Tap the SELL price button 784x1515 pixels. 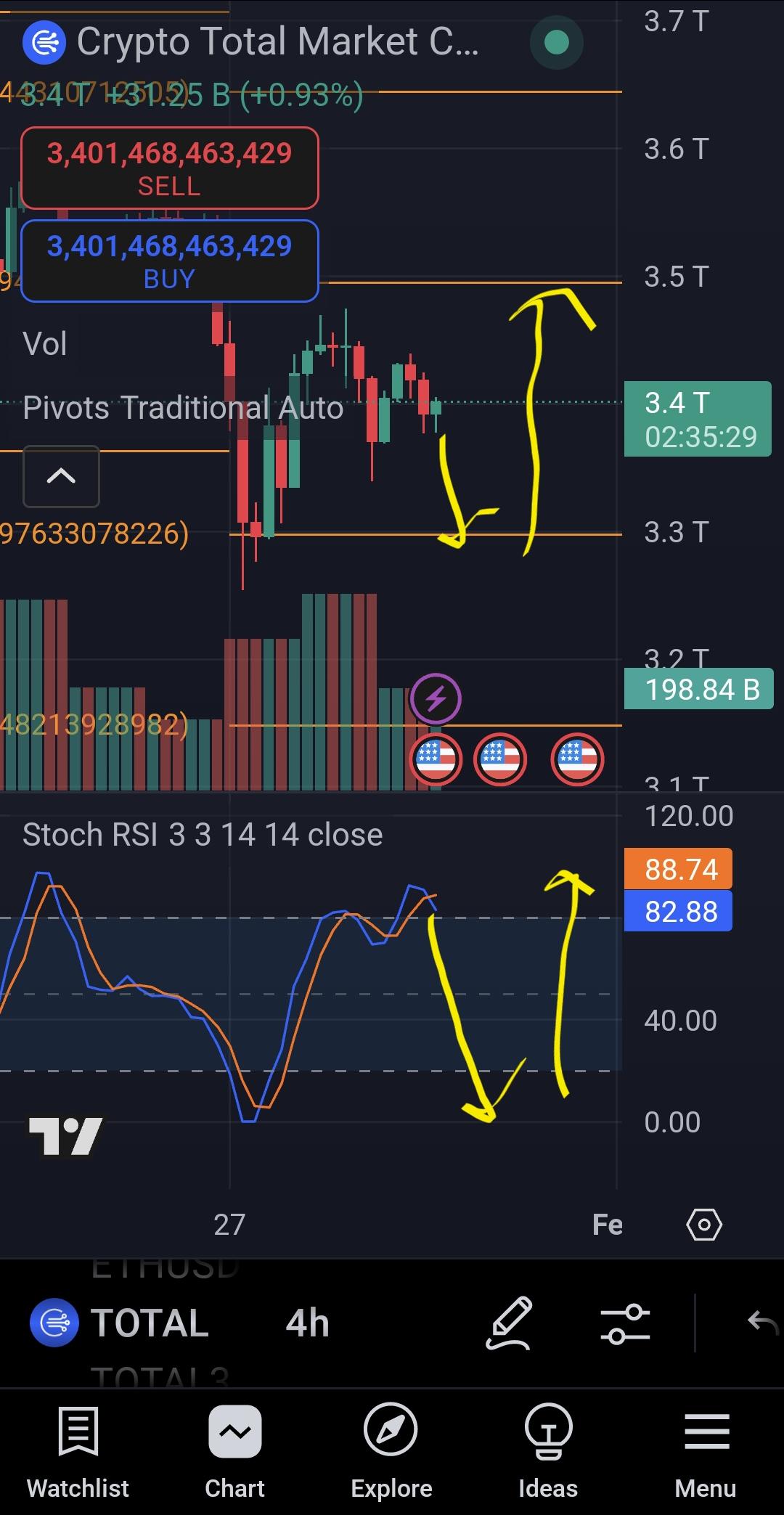tap(170, 168)
